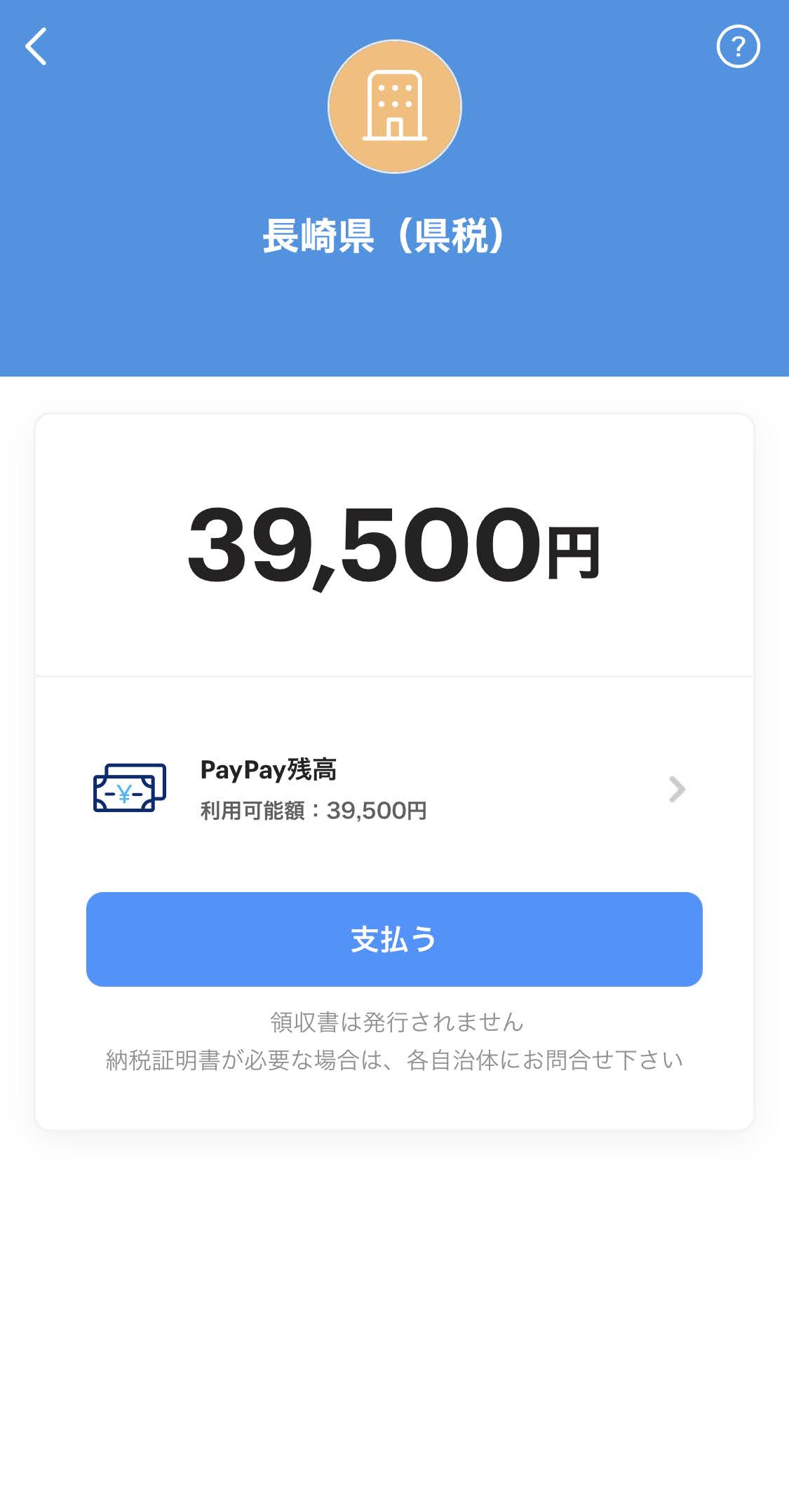Tap the 支払う pay button
789x1512 pixels.
point(394,939)
